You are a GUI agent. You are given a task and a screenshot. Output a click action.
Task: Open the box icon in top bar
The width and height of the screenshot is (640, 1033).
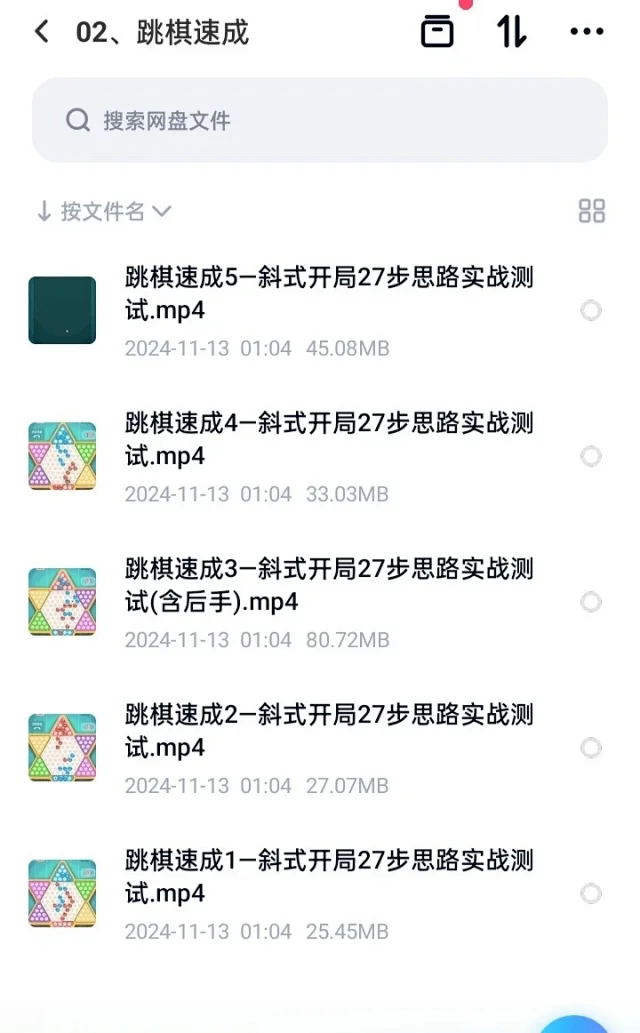click(437, 32)
